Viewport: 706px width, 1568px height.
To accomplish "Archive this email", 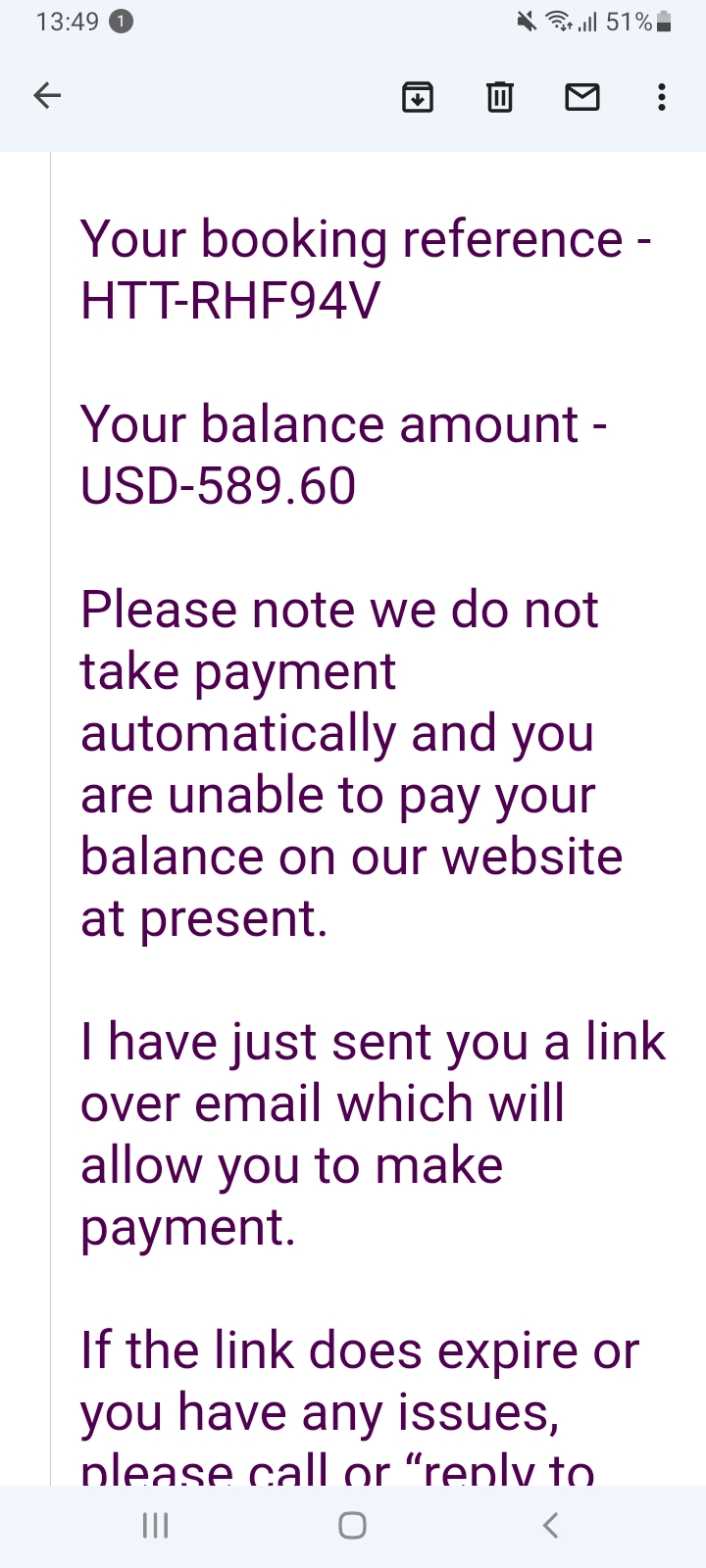I will click(x=418, y=97).
